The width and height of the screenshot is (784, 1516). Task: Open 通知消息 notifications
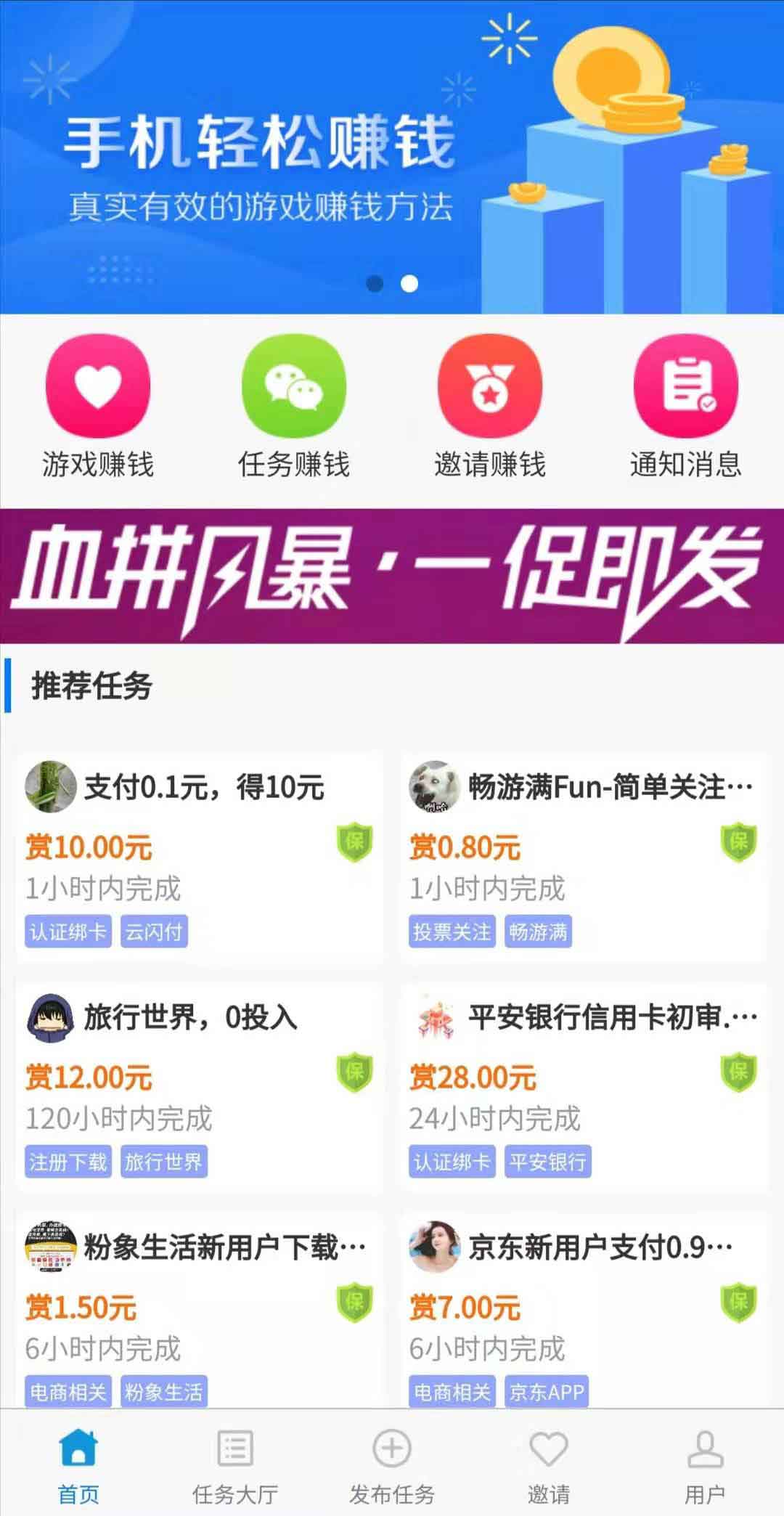pos(686,407)
